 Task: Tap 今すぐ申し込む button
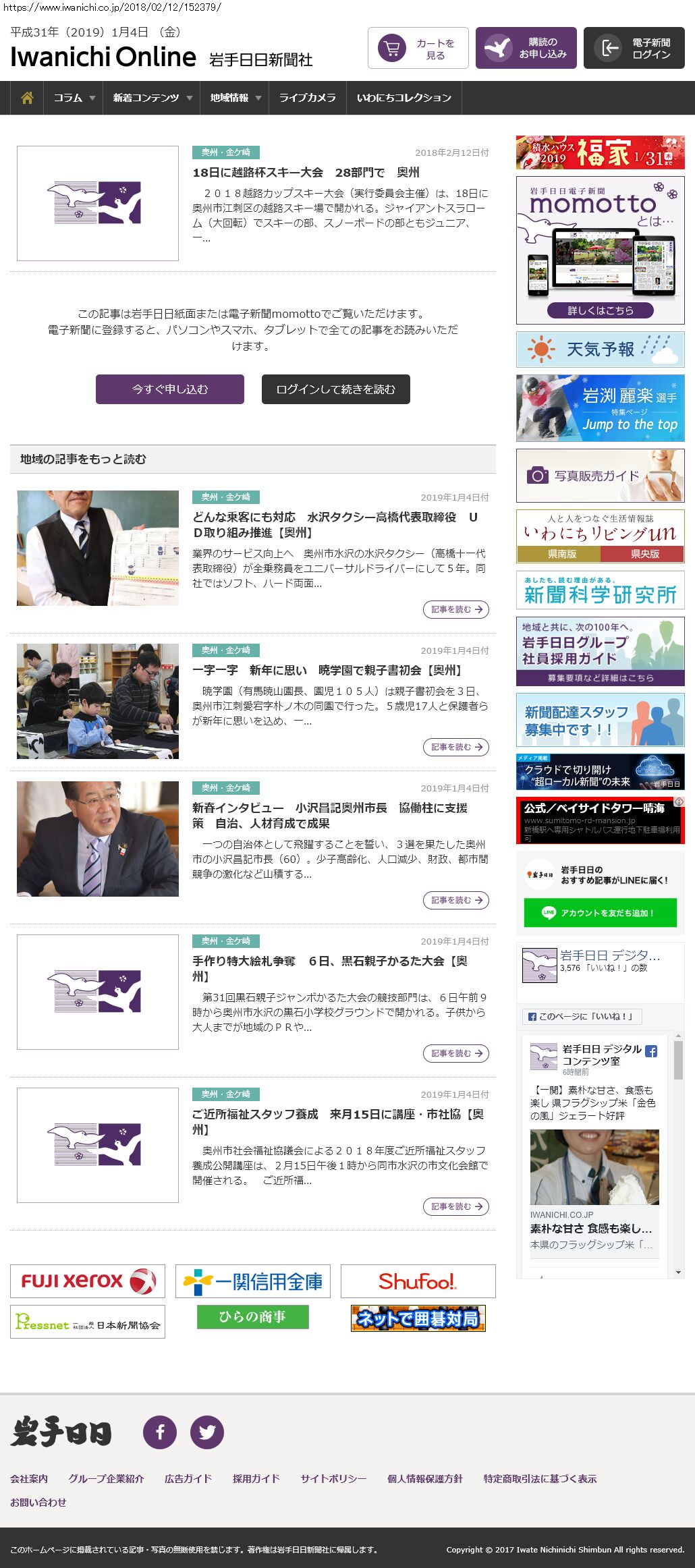[169, 389]
